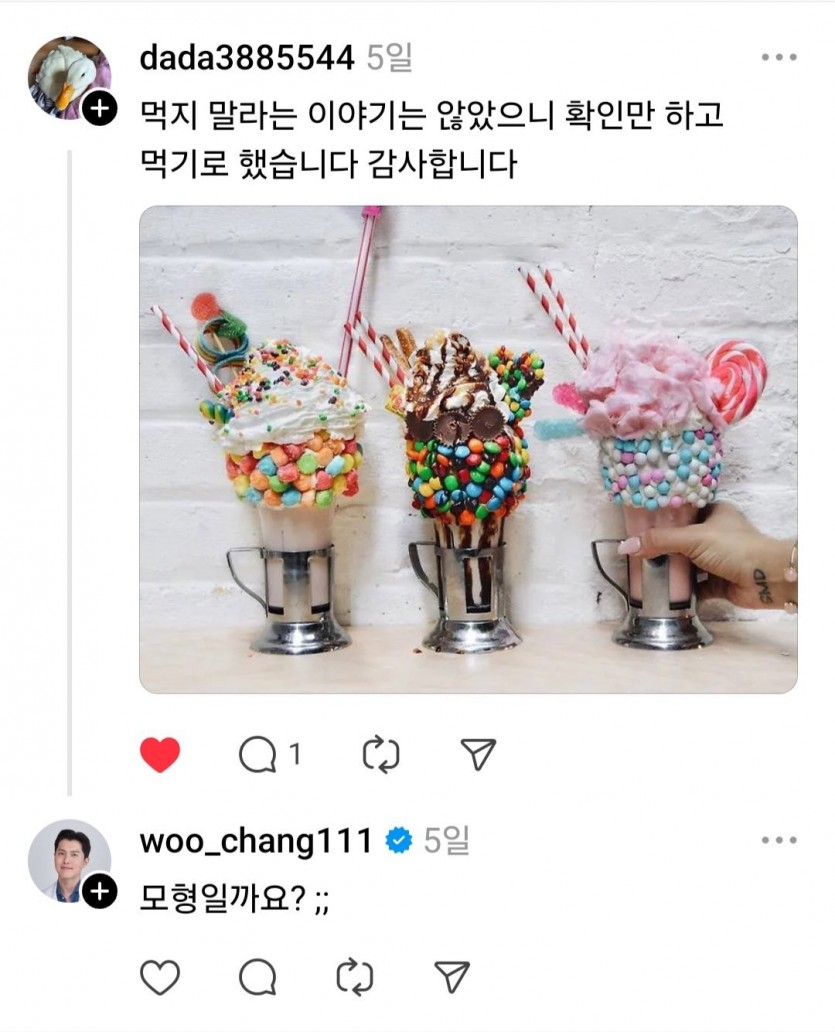The height and width of the screenshot is (1032, 835).
Task: Open the dada3885544 username link
Action: point(247,58)
